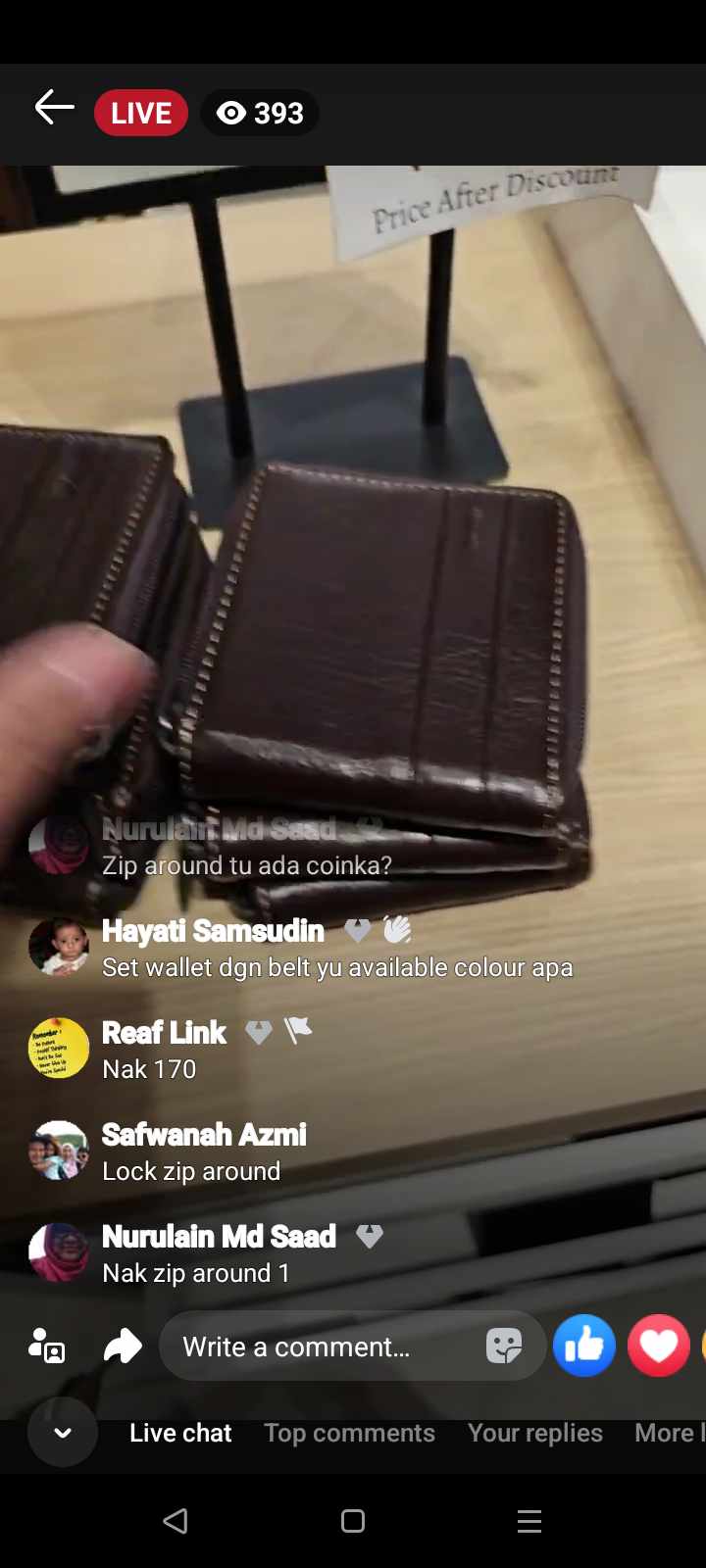Collapse comments with the down chevron
The height and width of the screenshot is (1568, 706).
63,1433
